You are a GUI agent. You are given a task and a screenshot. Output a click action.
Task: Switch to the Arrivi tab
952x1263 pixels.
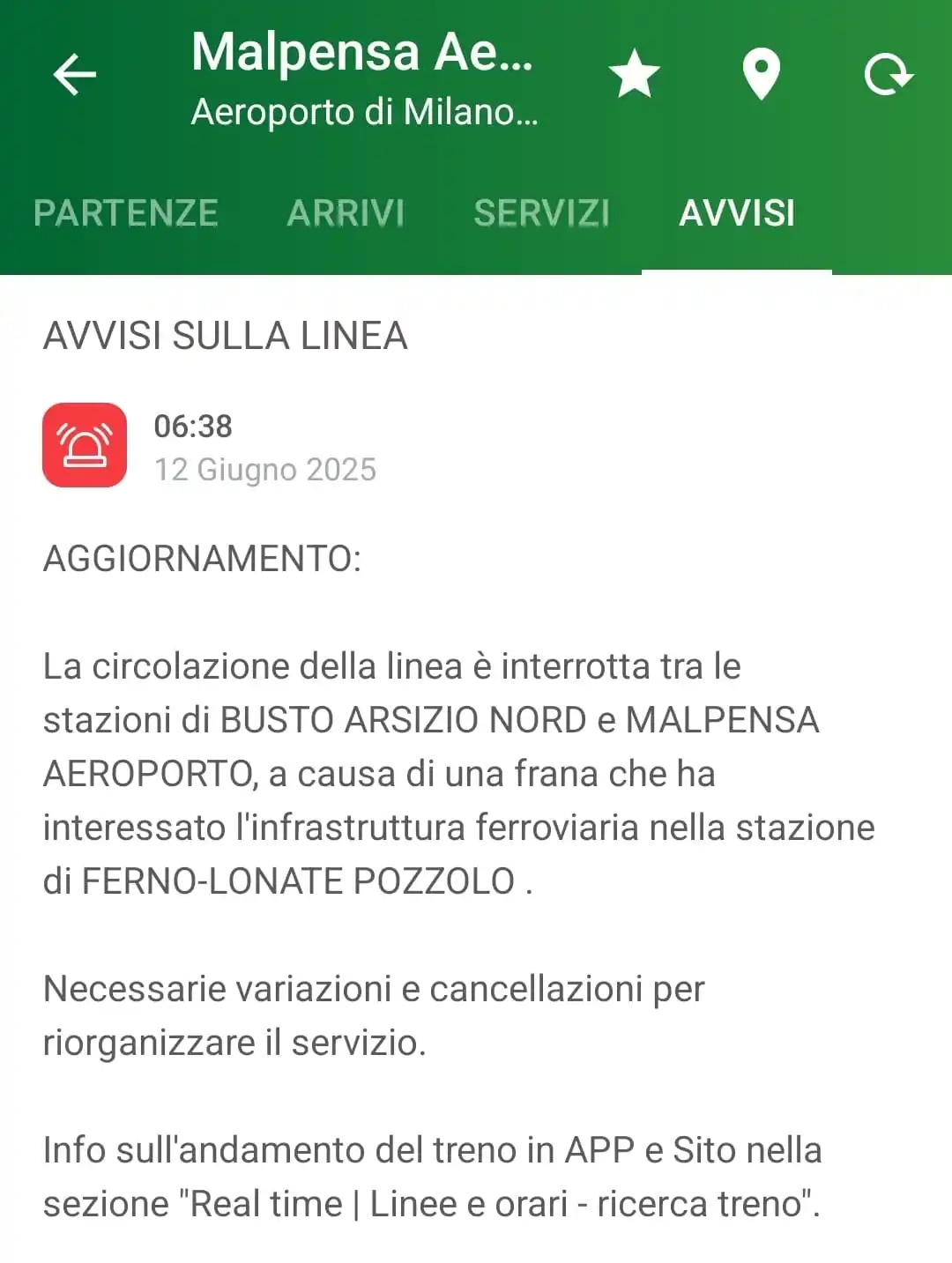[x=346, y=213]
